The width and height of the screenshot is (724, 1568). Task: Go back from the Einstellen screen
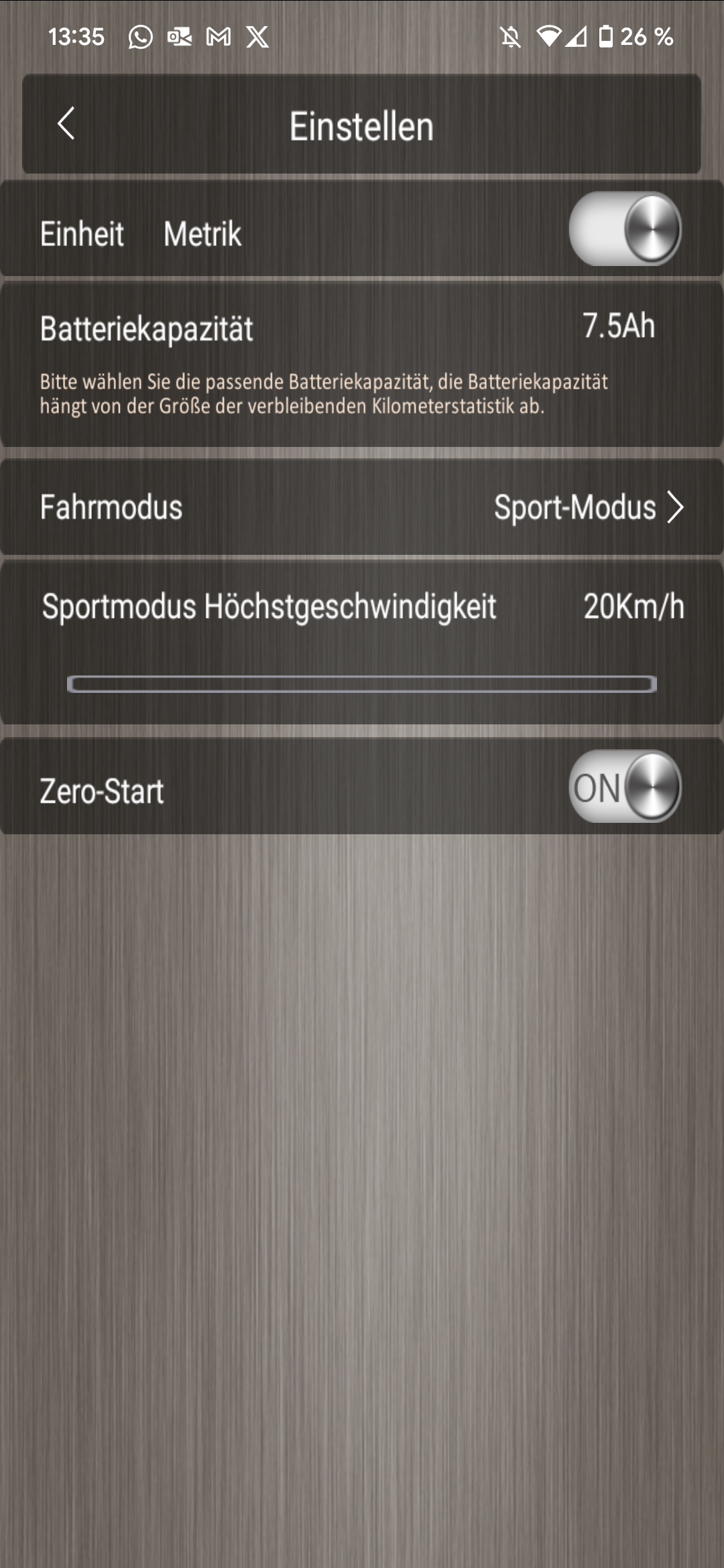tap(66, 124)
